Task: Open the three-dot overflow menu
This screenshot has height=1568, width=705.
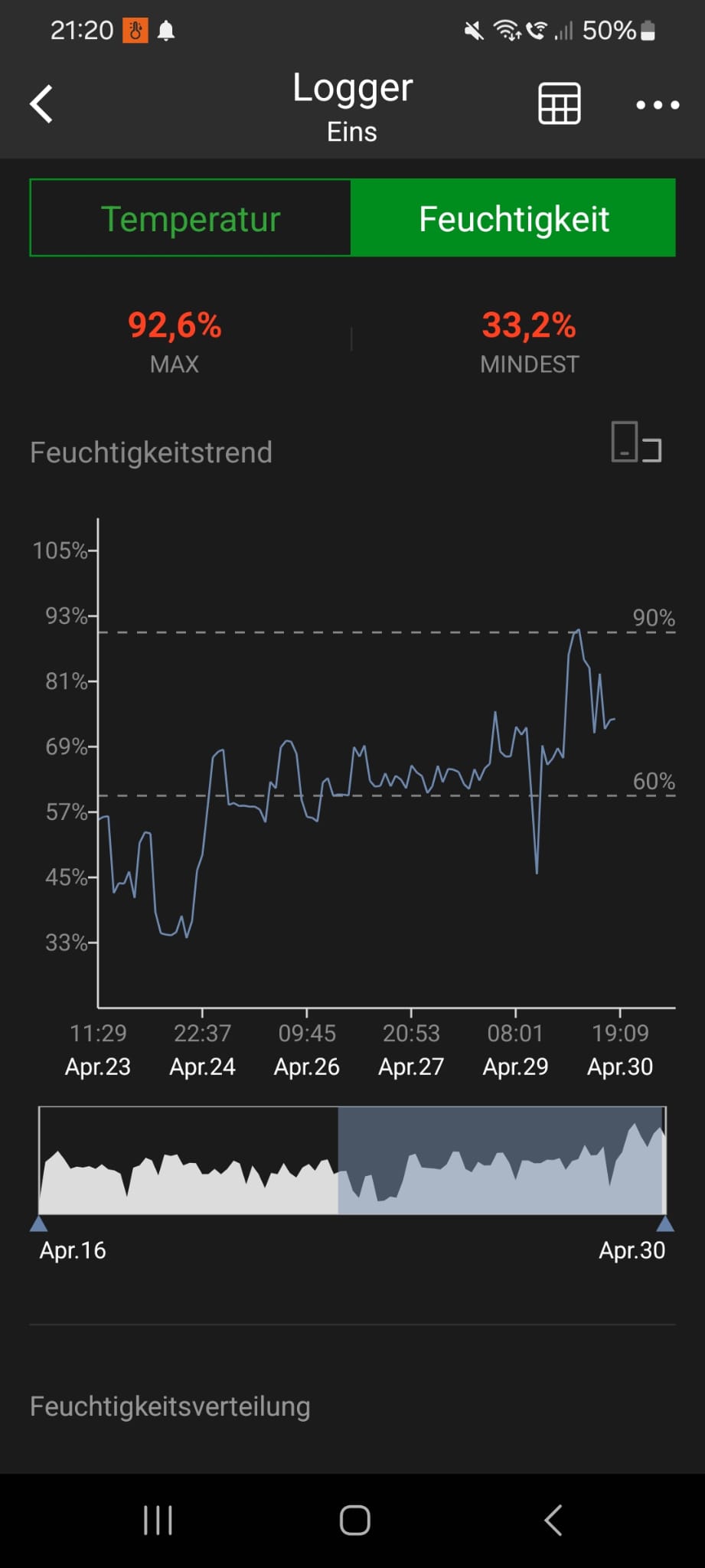Action: (657, 105)
